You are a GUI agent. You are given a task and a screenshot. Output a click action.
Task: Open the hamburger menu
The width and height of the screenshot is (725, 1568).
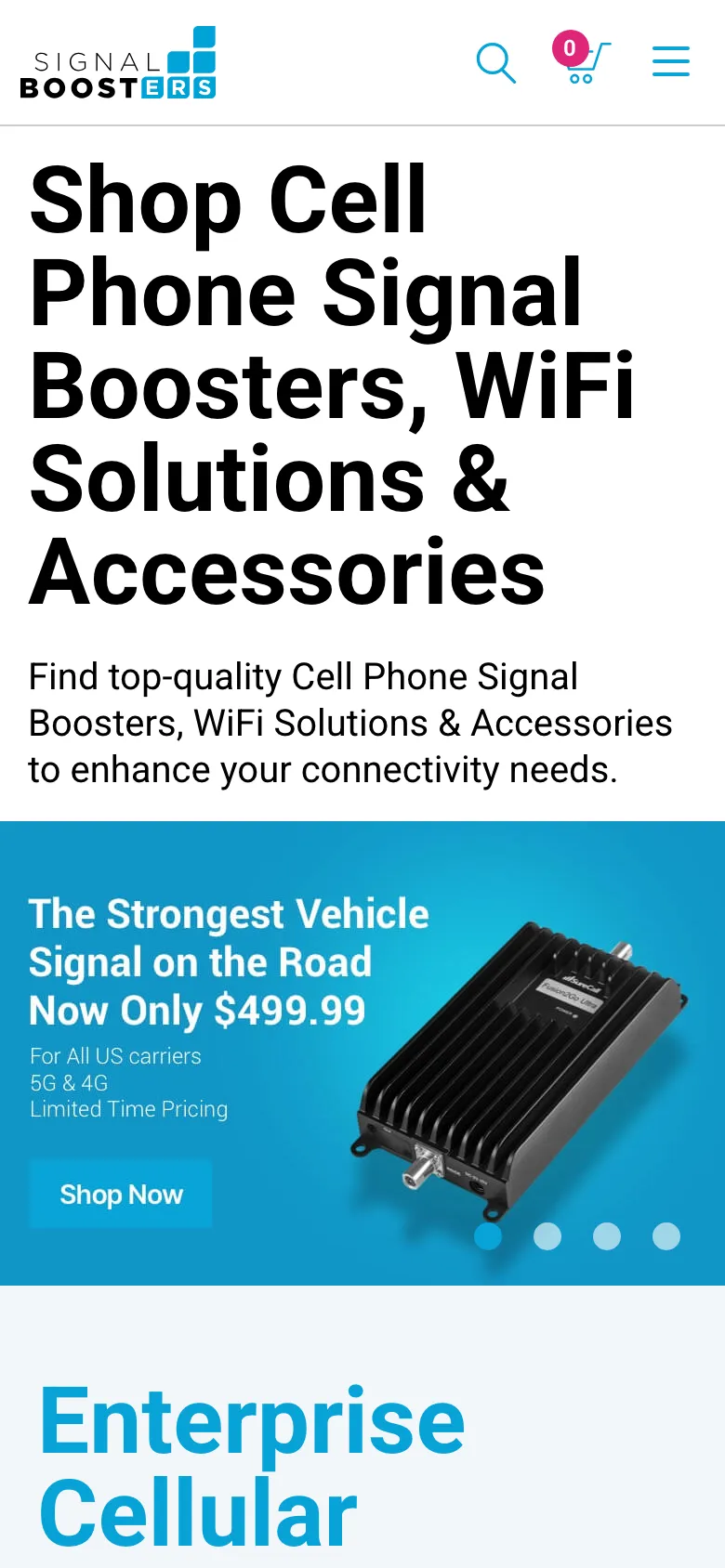point(670,62)
